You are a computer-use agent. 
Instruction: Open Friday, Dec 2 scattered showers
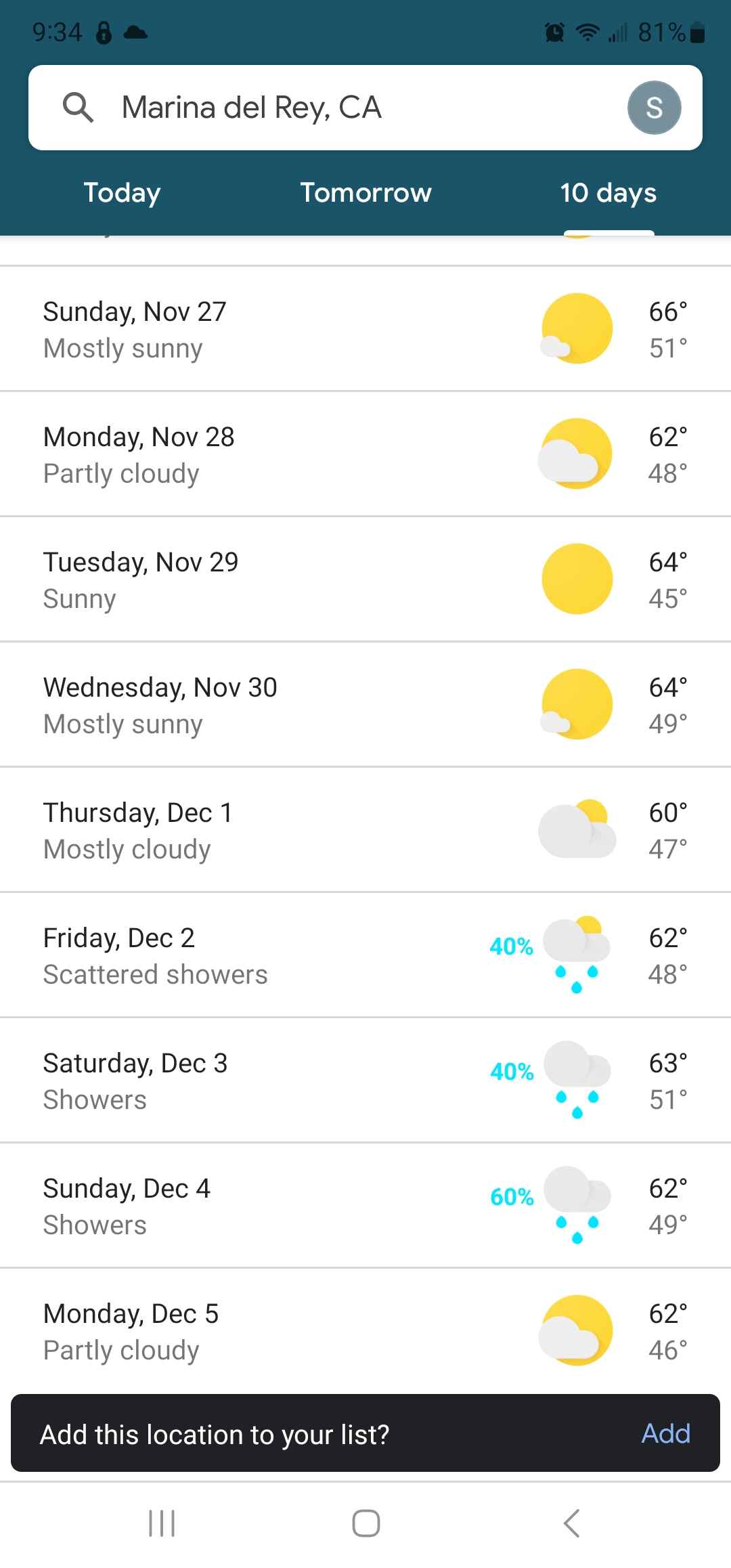pyautogui.click(x=365, y=955)
